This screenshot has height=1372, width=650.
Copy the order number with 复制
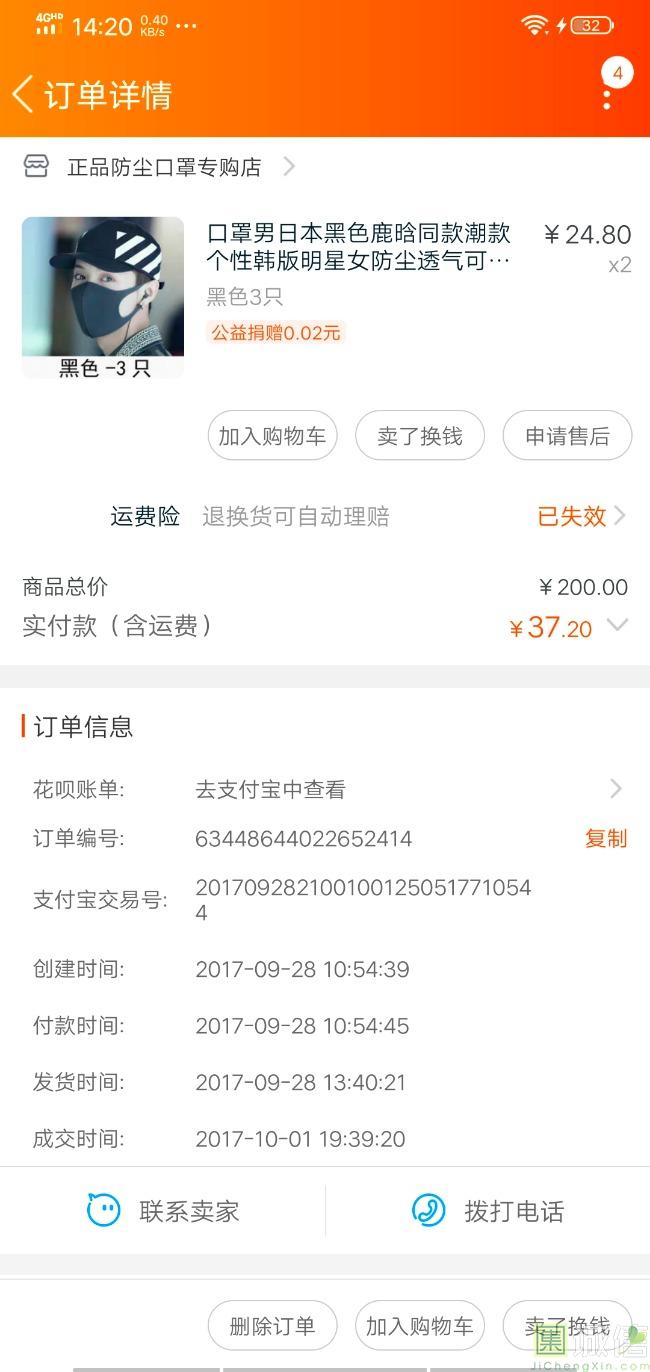(x=605, y=838)
